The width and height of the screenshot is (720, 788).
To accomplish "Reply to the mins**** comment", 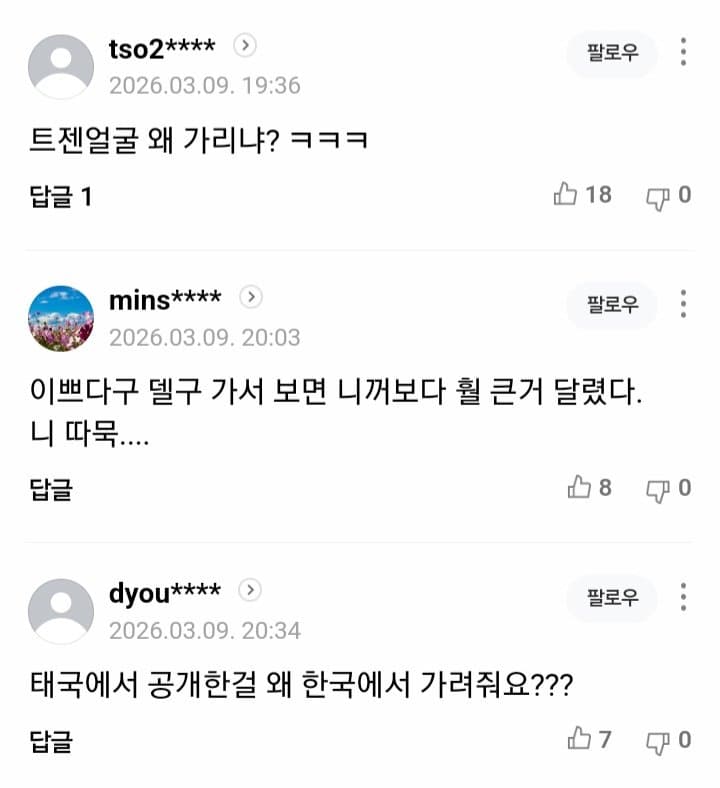I will [x=51, y=489].
